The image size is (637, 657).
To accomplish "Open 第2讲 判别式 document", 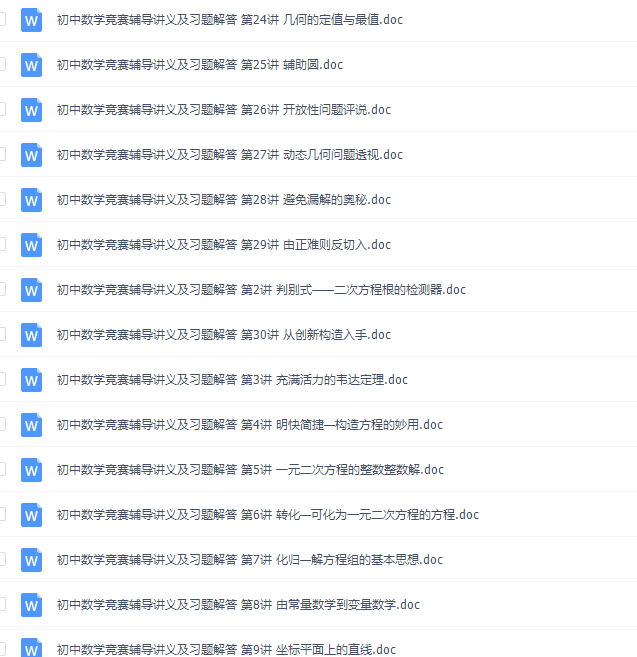I will (x=261, y=289).
